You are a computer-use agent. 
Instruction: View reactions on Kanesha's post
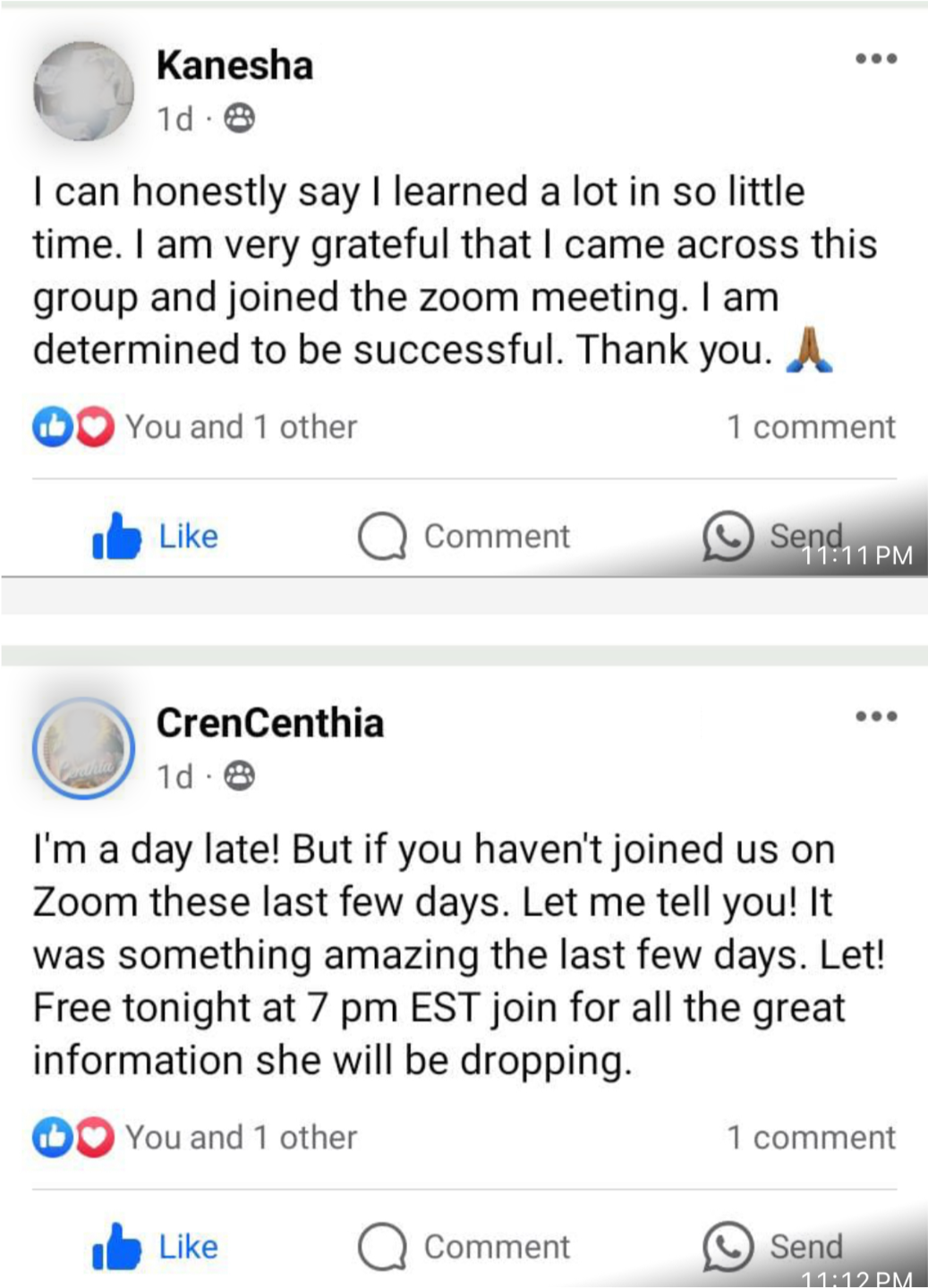point(195,427)
